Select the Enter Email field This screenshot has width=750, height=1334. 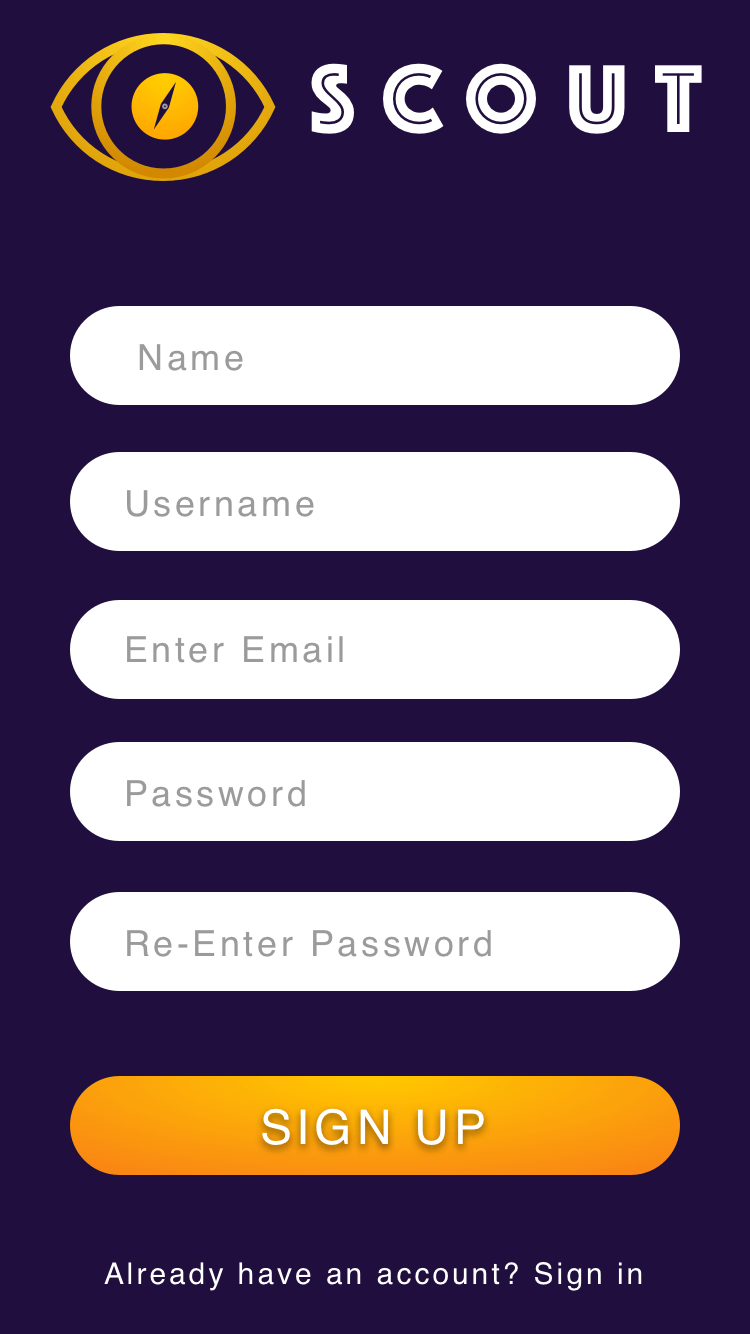coord(375,650)
